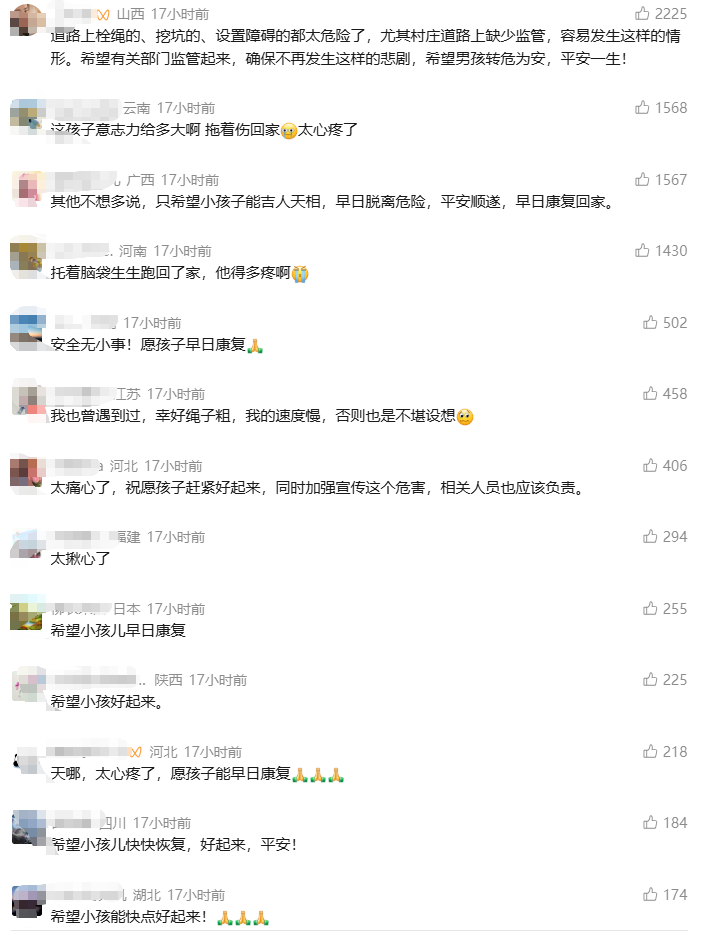Like the comment '希望小孩儿早日康复'
This screenshot has width=717, height=935.
(x=650, y=608)
